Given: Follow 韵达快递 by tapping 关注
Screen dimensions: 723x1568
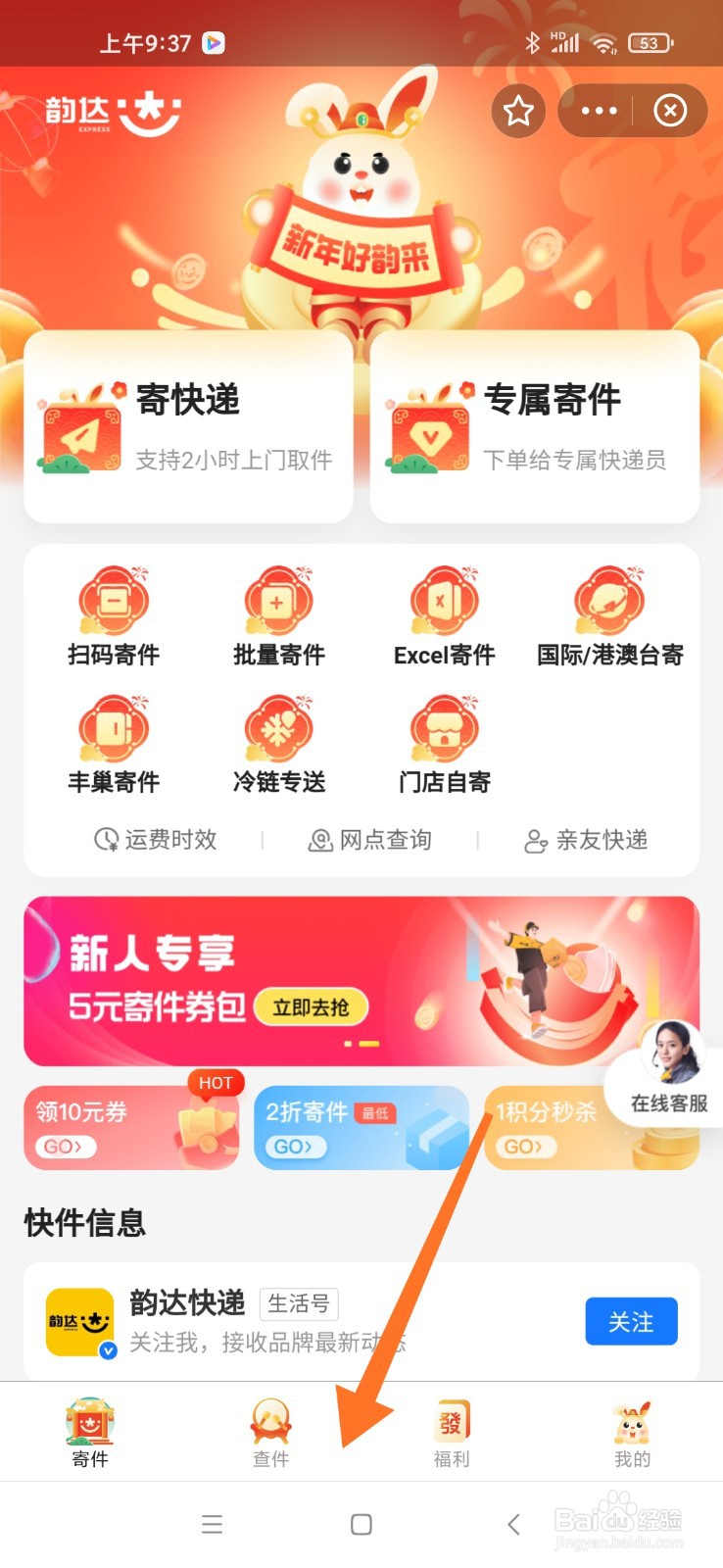Looking at the screenshot, I should [x=631, y=1321].
